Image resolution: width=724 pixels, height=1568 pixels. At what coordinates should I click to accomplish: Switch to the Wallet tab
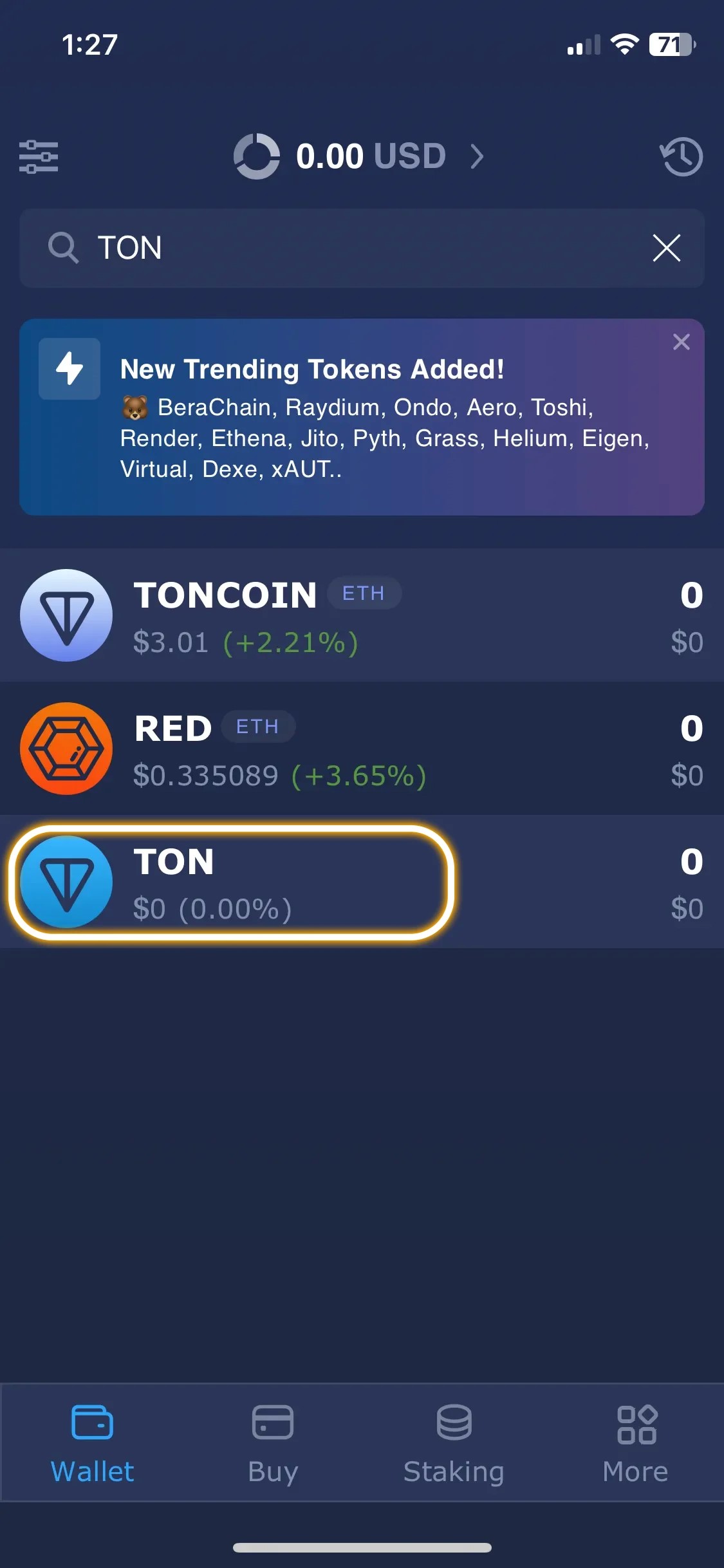pos(92,1443)
